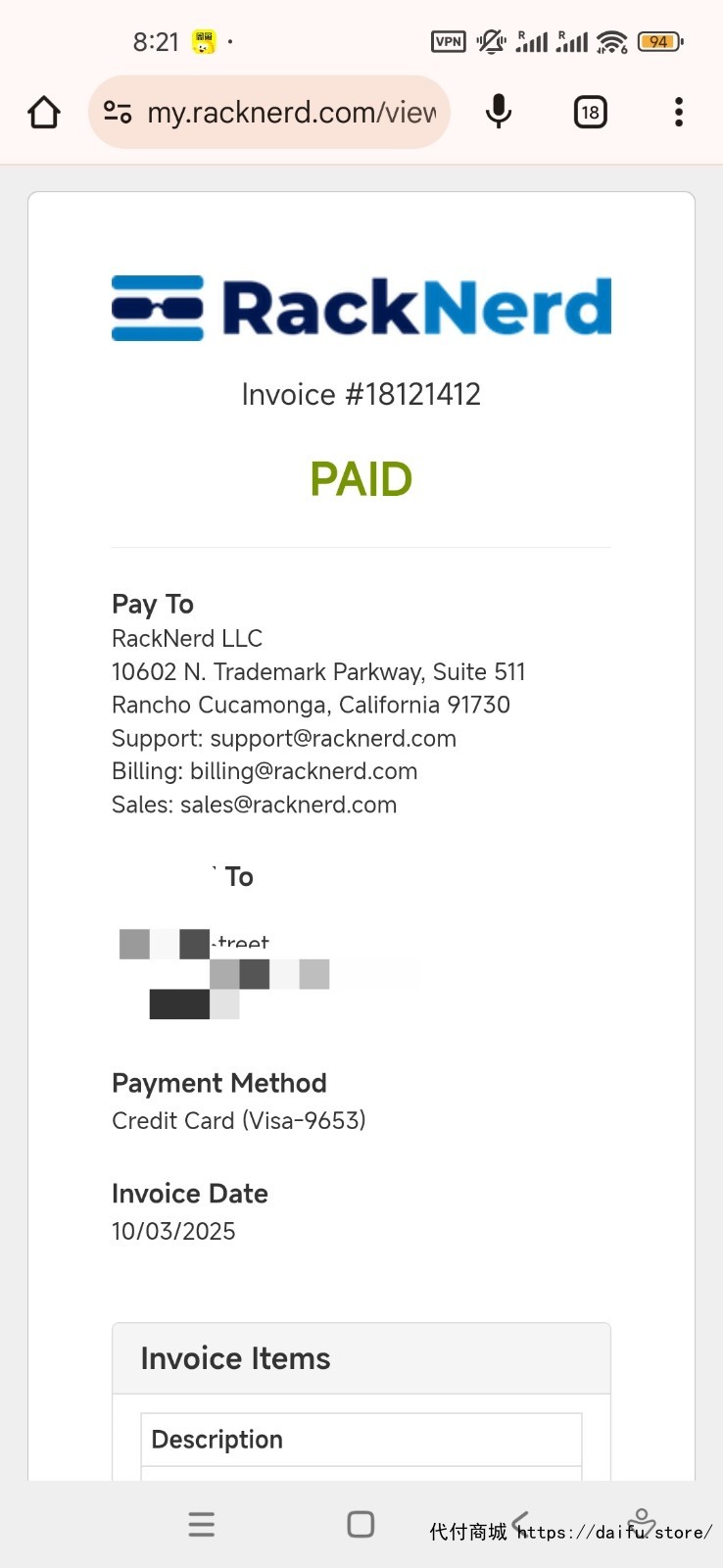Image resolution: width=723 pixels, height=1568 pixels.
Task: Open site information icon in address bar
Action: click(x=118, y=113)
